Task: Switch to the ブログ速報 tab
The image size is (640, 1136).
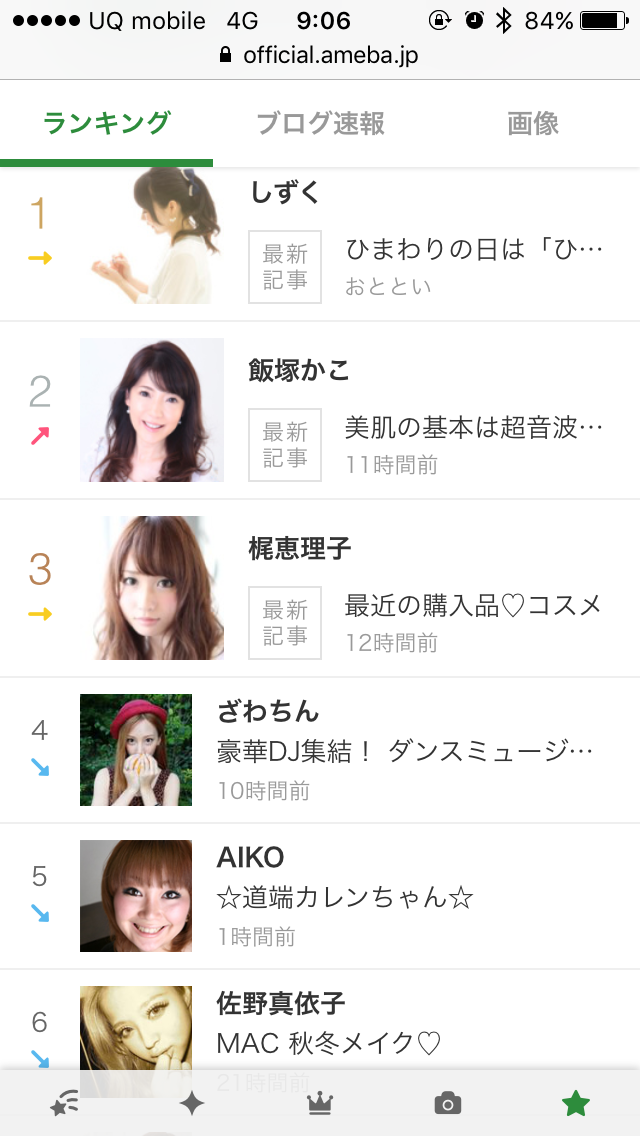Action: click(x=320, y=123)
